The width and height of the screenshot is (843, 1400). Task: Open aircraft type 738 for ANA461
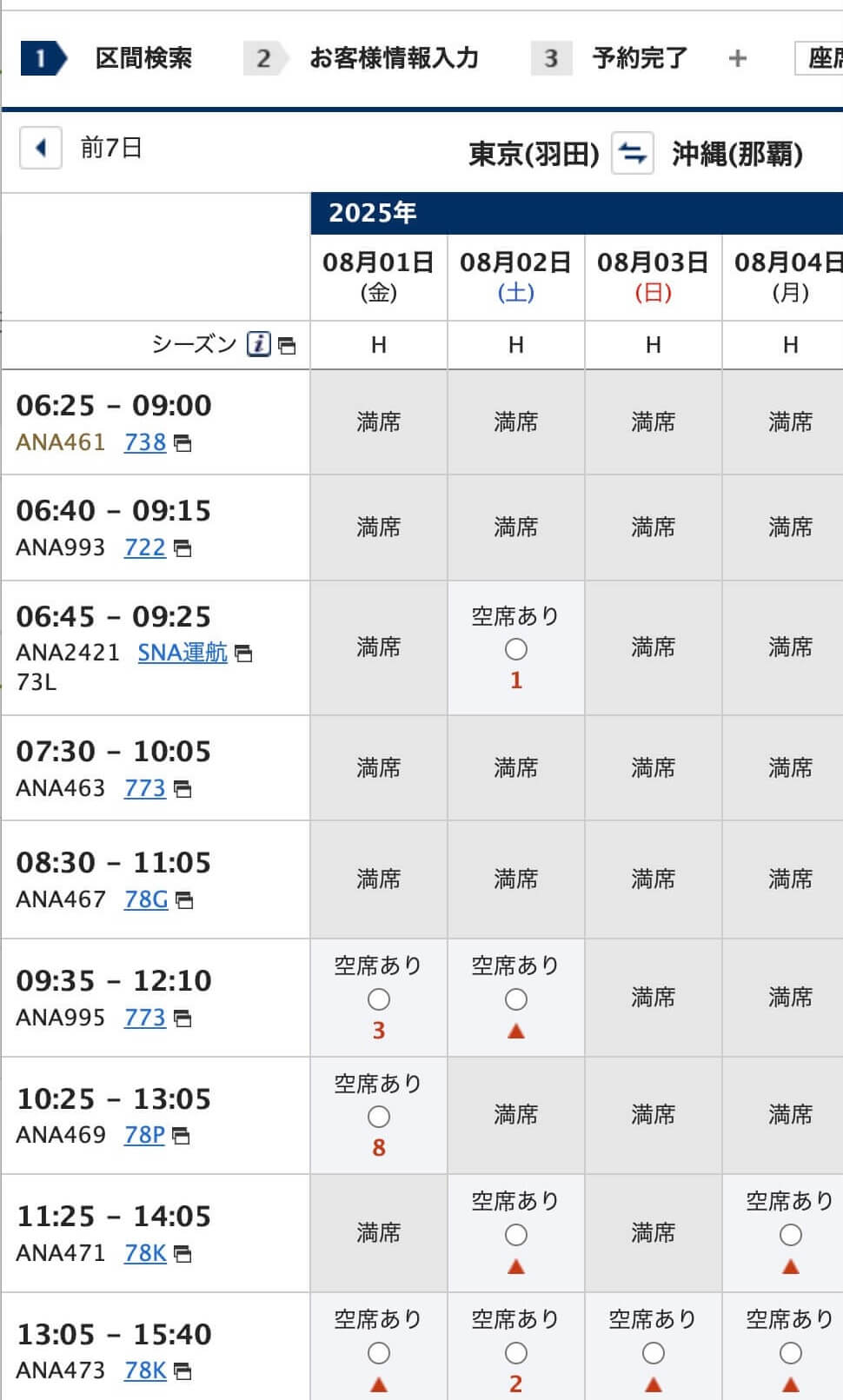point(145,442)
